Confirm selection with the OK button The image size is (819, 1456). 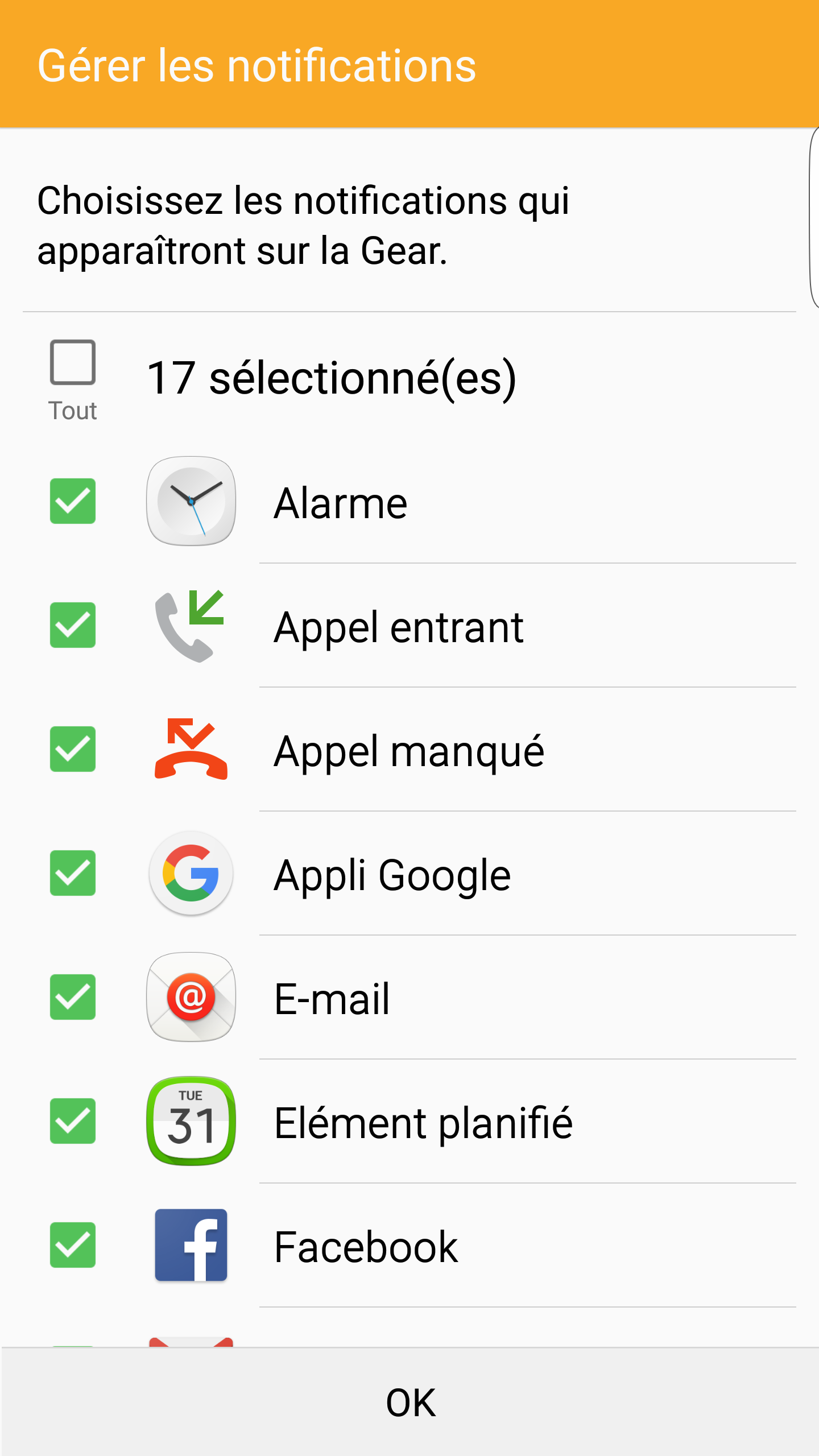coord(409,1402)
